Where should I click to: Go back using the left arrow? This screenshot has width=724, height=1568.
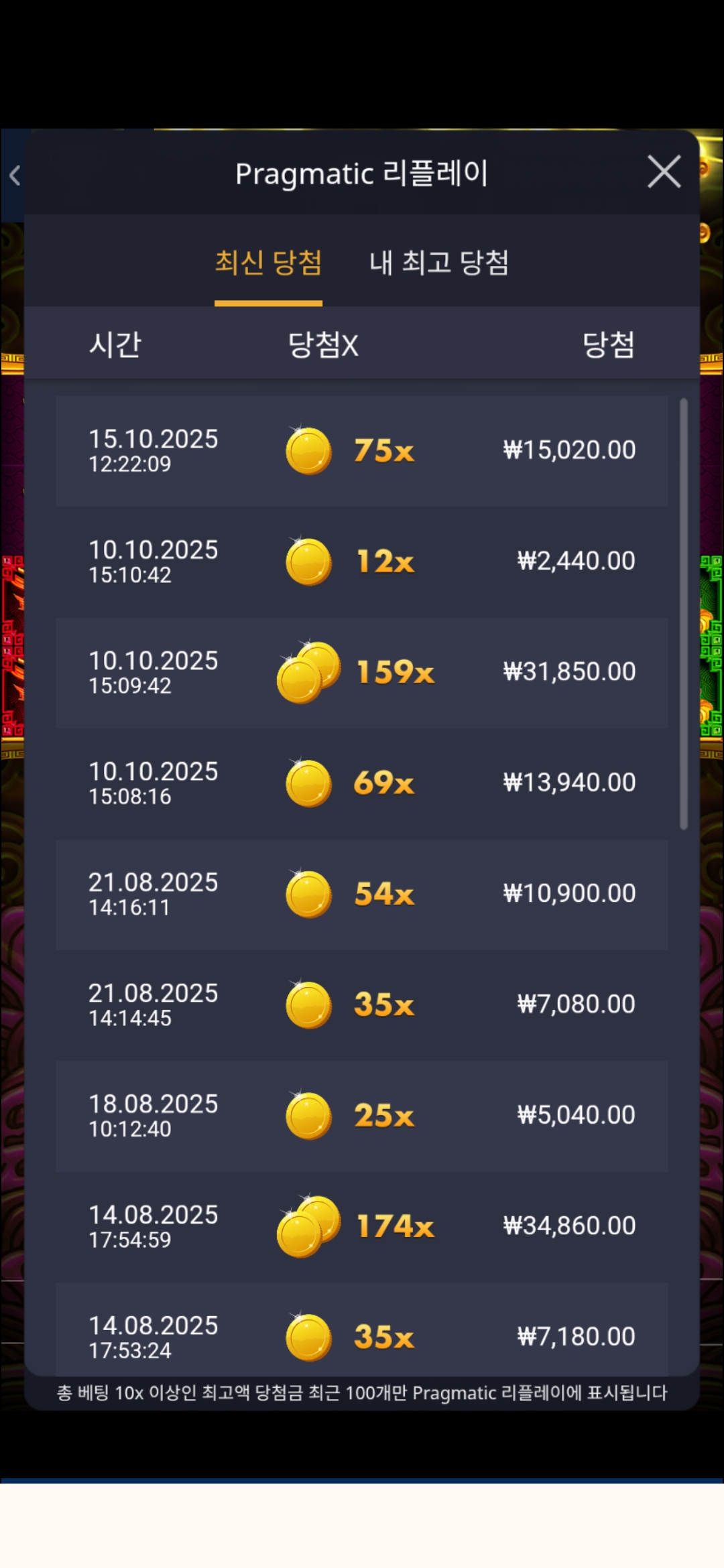click(x=15, y=176)
